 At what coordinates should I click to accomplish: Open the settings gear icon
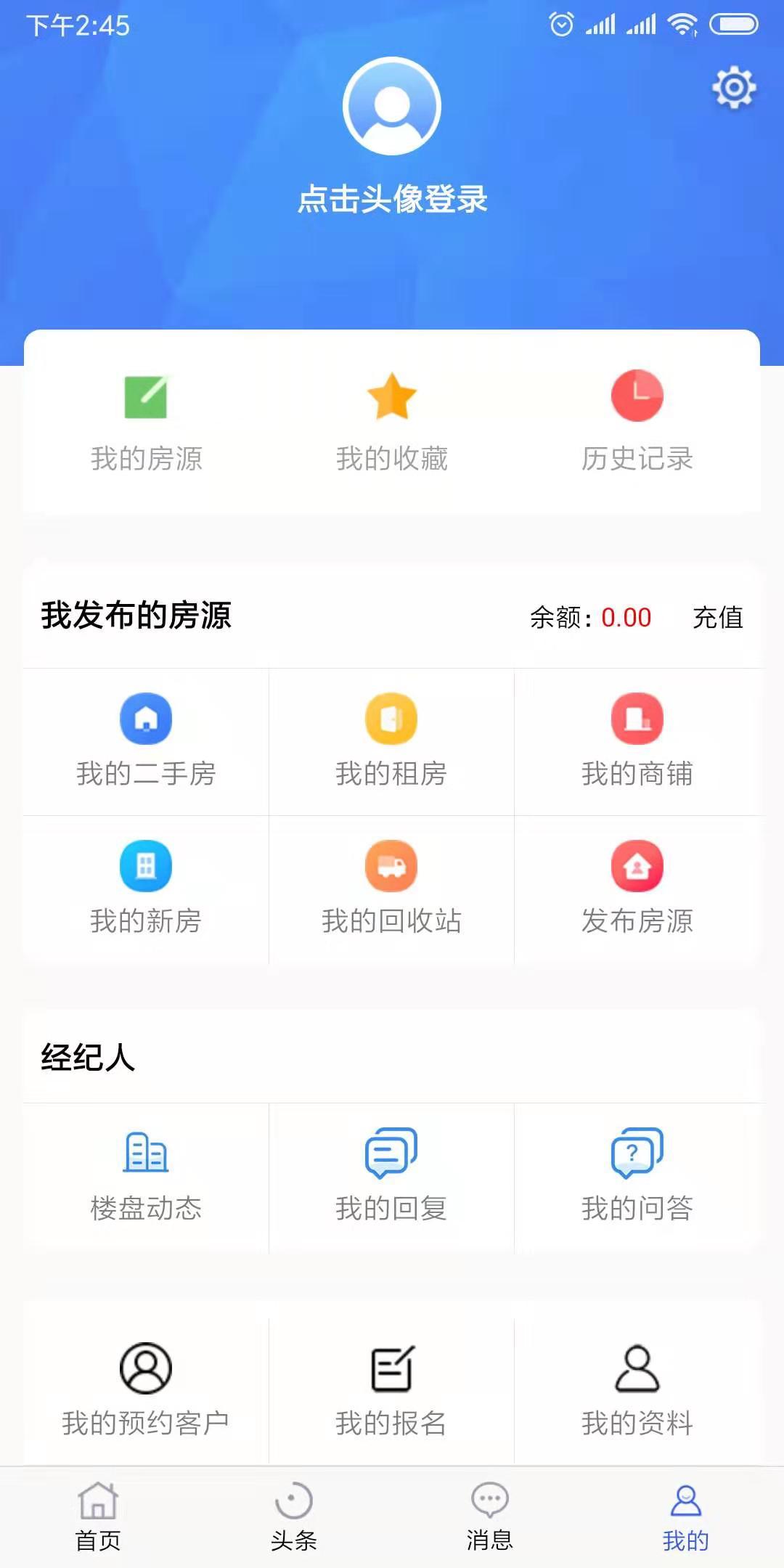point(734,88)
